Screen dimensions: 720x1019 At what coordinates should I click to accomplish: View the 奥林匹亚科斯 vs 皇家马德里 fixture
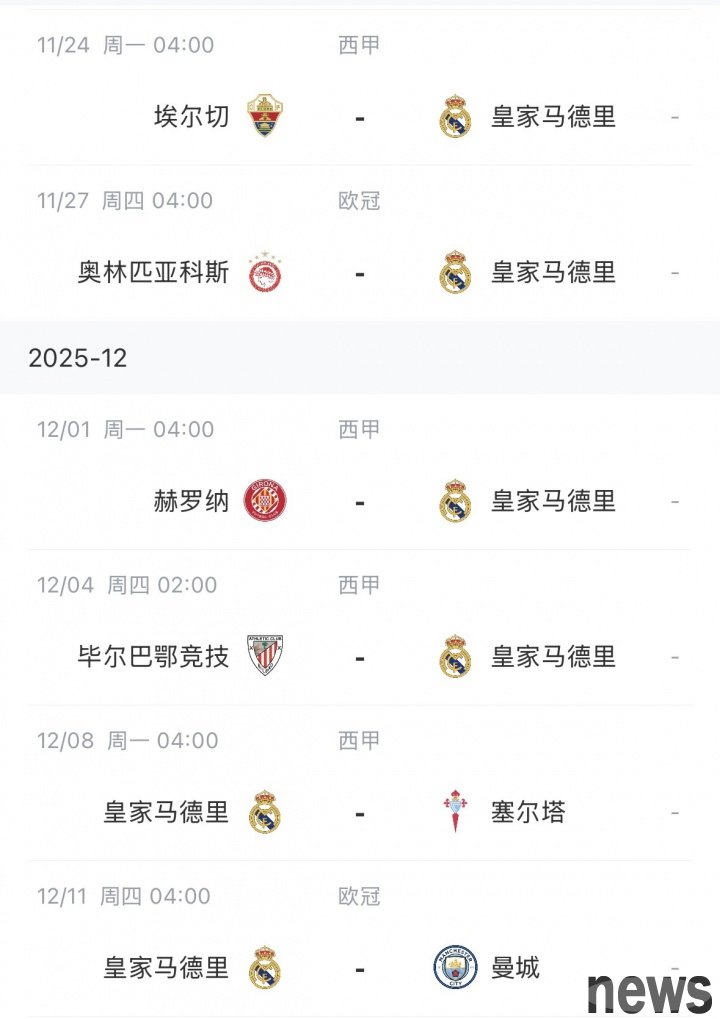[x=359, y=272]
